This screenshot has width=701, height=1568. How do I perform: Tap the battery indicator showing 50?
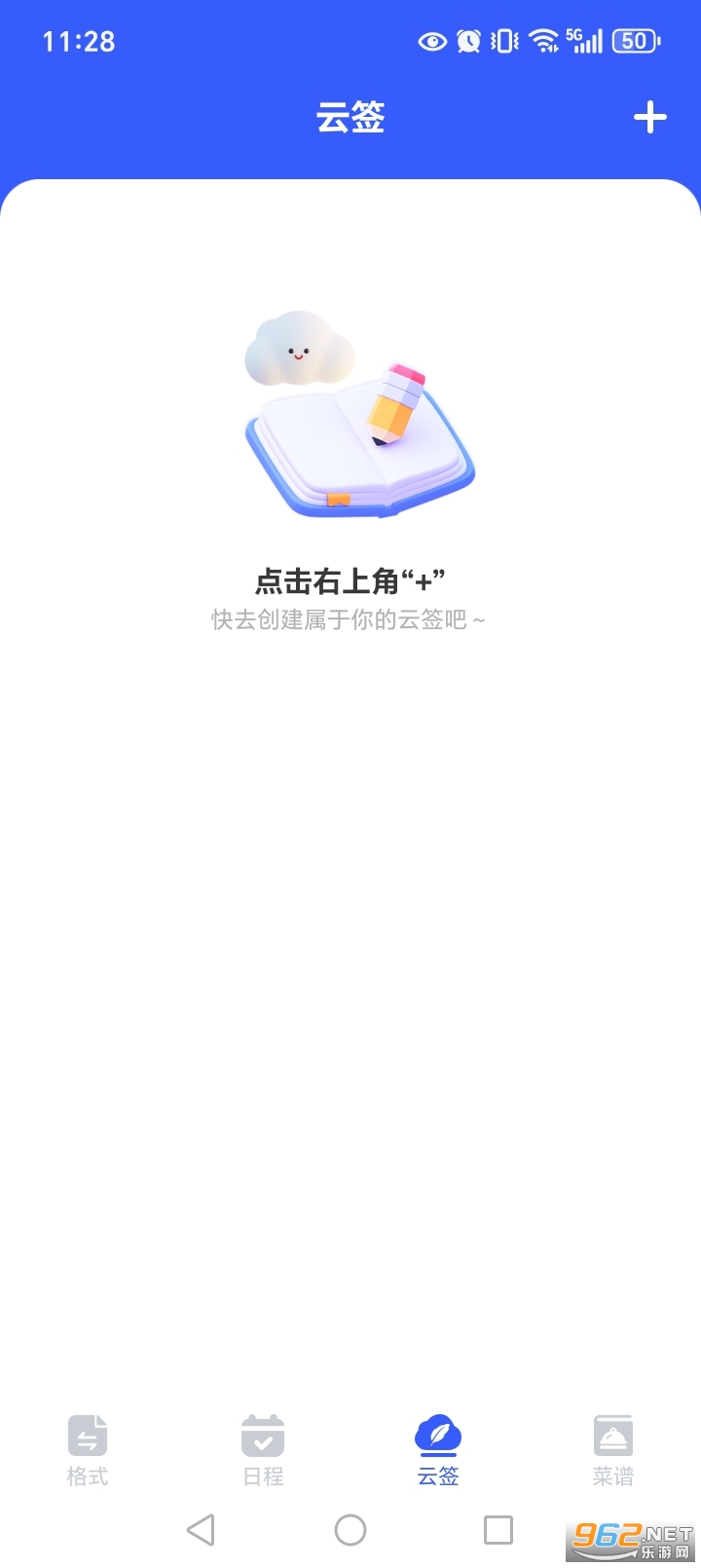[x=631, y=39]
